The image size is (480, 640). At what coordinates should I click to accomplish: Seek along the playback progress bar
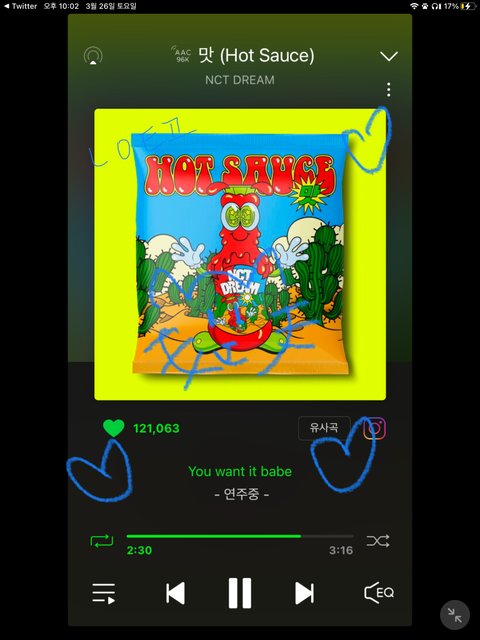tap(240, 536)
